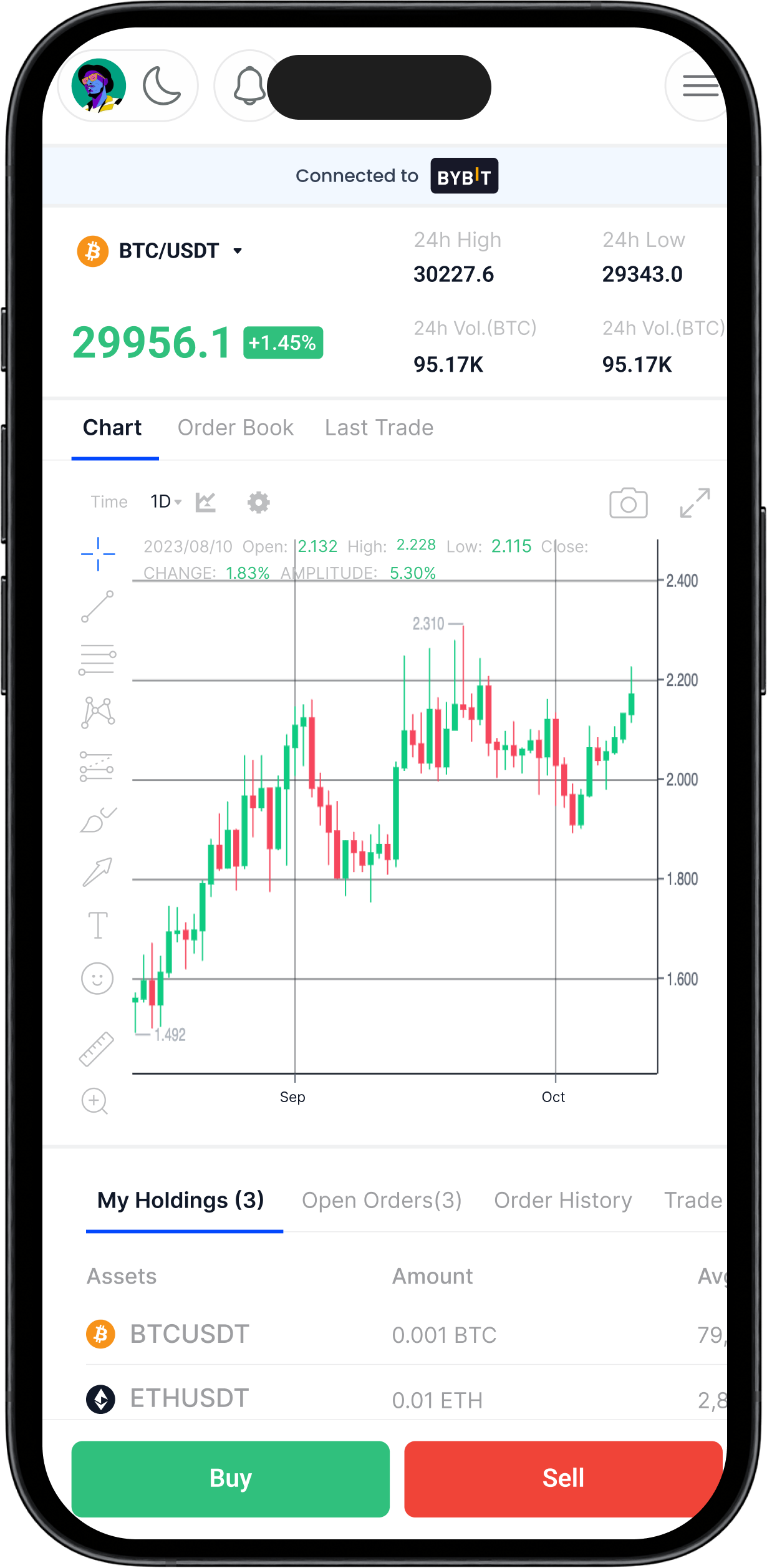Take a chart snapshot with camera icon
Screen dimensions: 767x1568
(628, 503)
